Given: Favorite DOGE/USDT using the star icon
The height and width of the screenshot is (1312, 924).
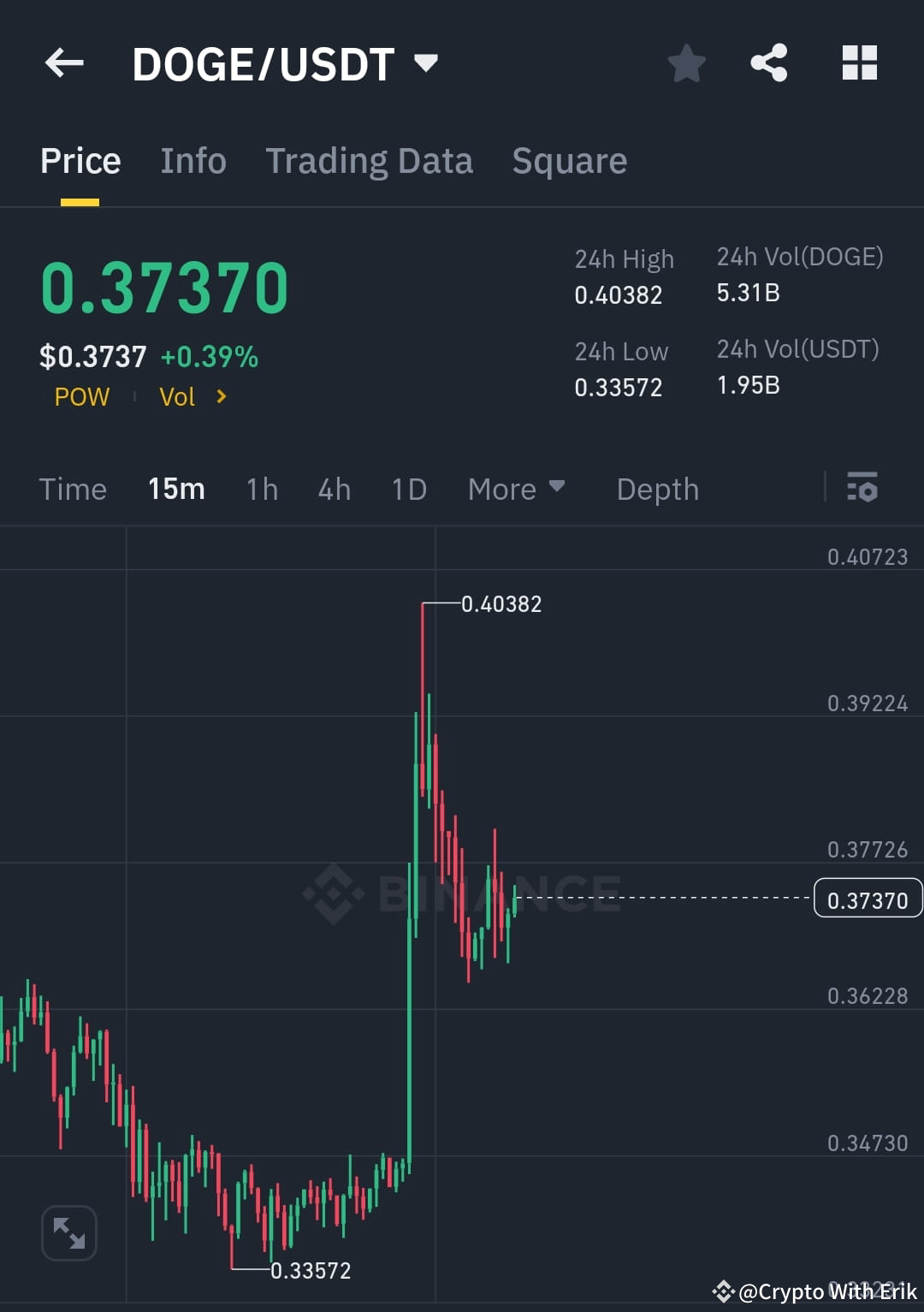Looking at the screenshot, I should [x=687, y=62].
